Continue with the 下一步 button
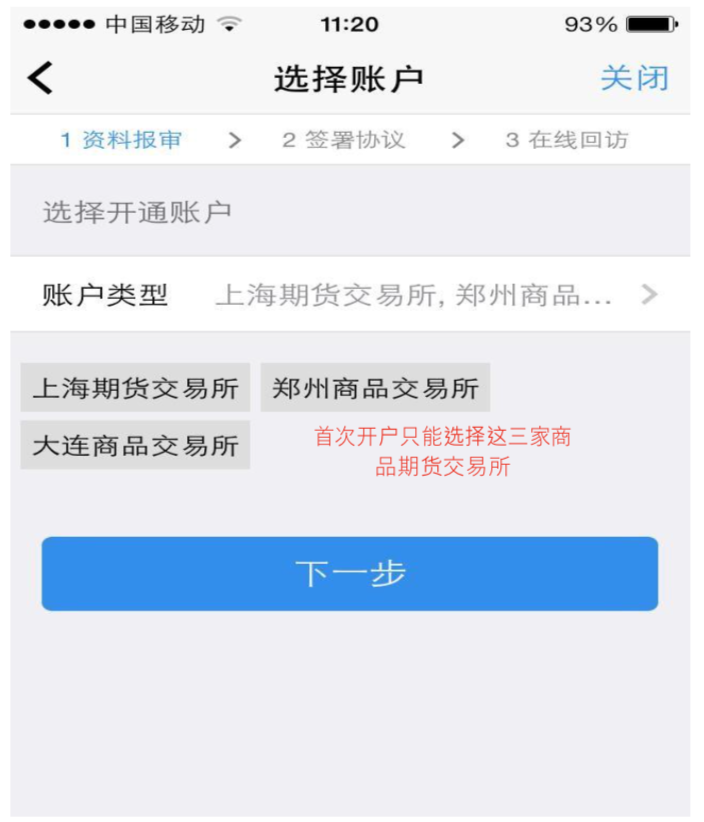The height and width of the screenshot is (822, 704). (x=350, y=574)
